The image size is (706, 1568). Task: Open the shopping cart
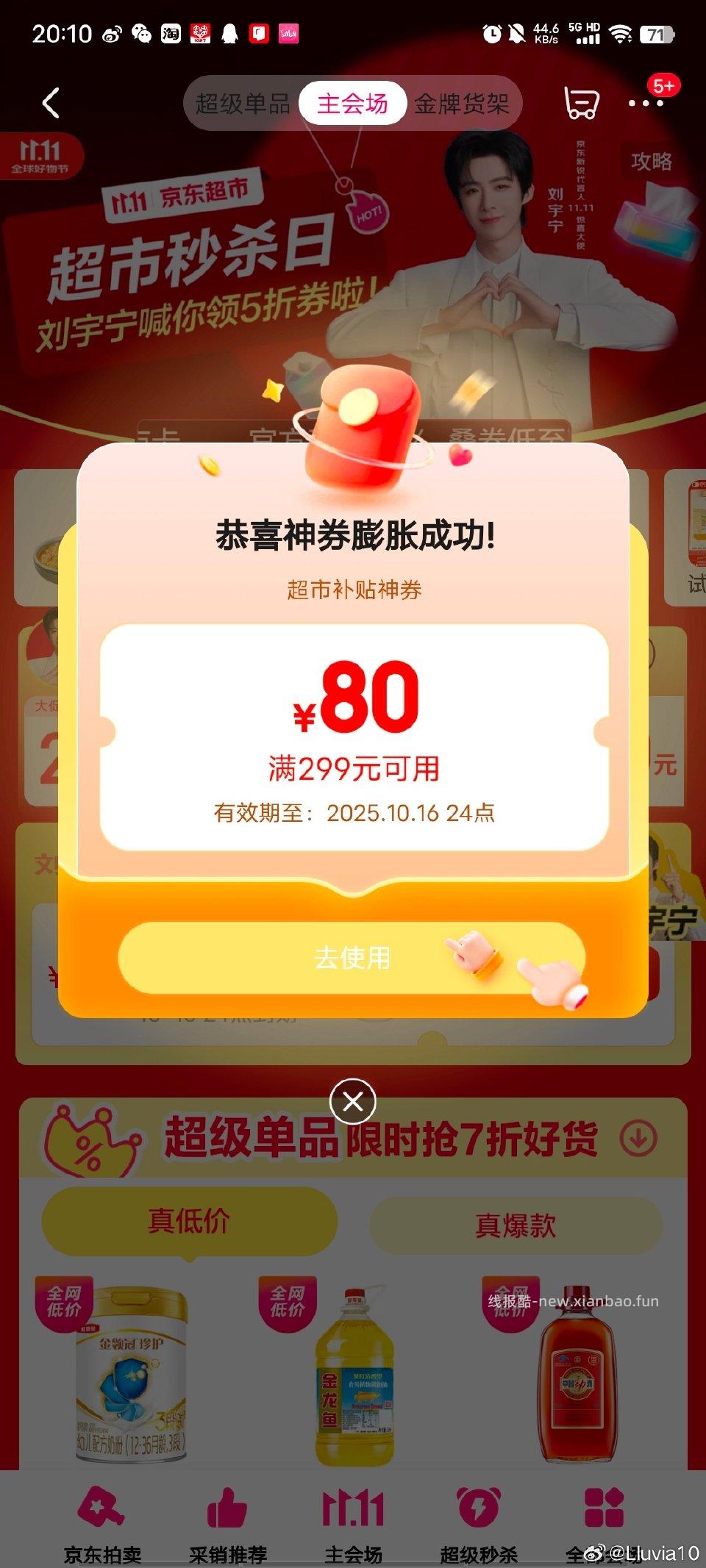coord(581,103)
